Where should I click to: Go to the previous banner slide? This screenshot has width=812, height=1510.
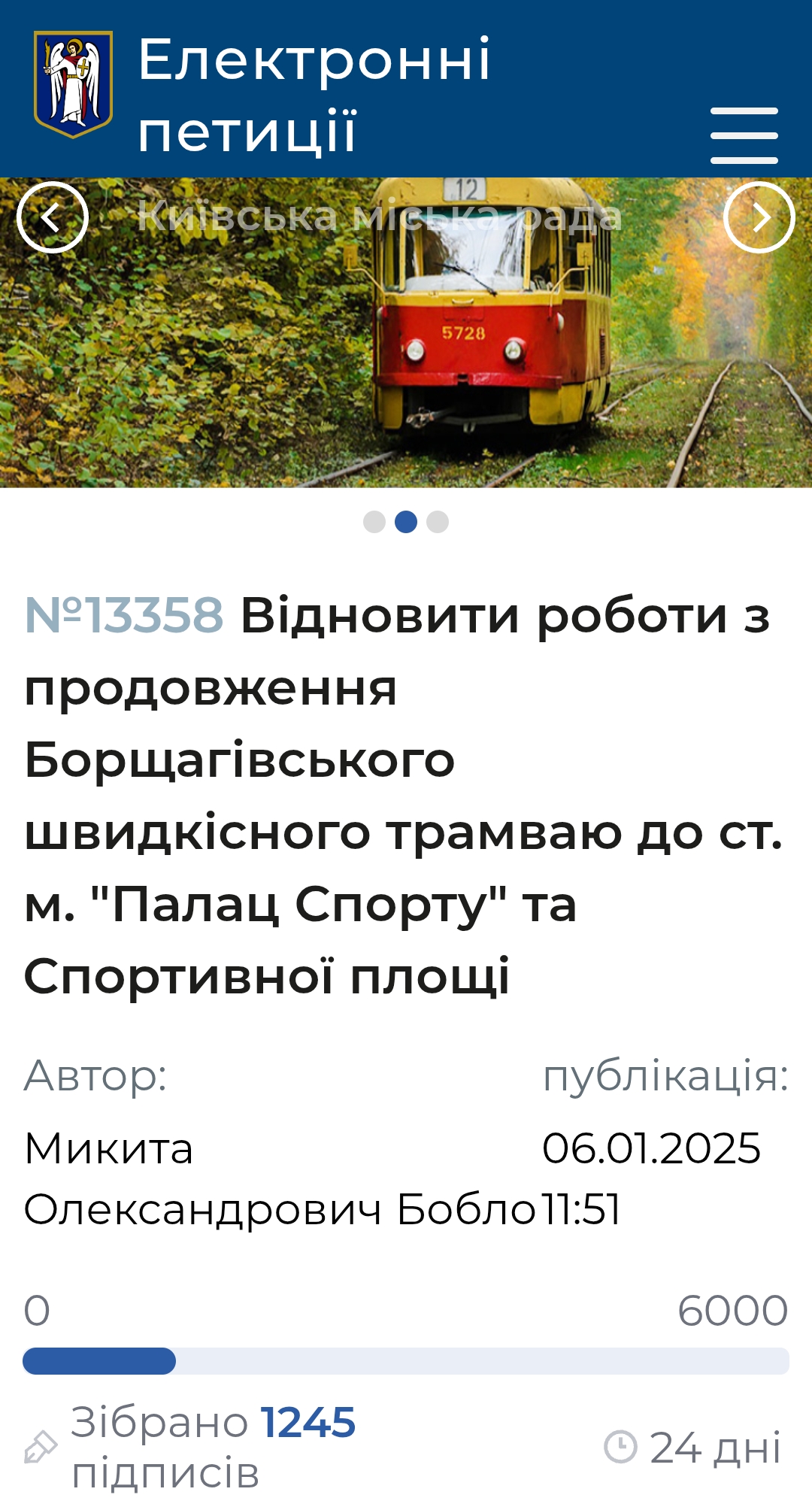(x=53, y=217)
